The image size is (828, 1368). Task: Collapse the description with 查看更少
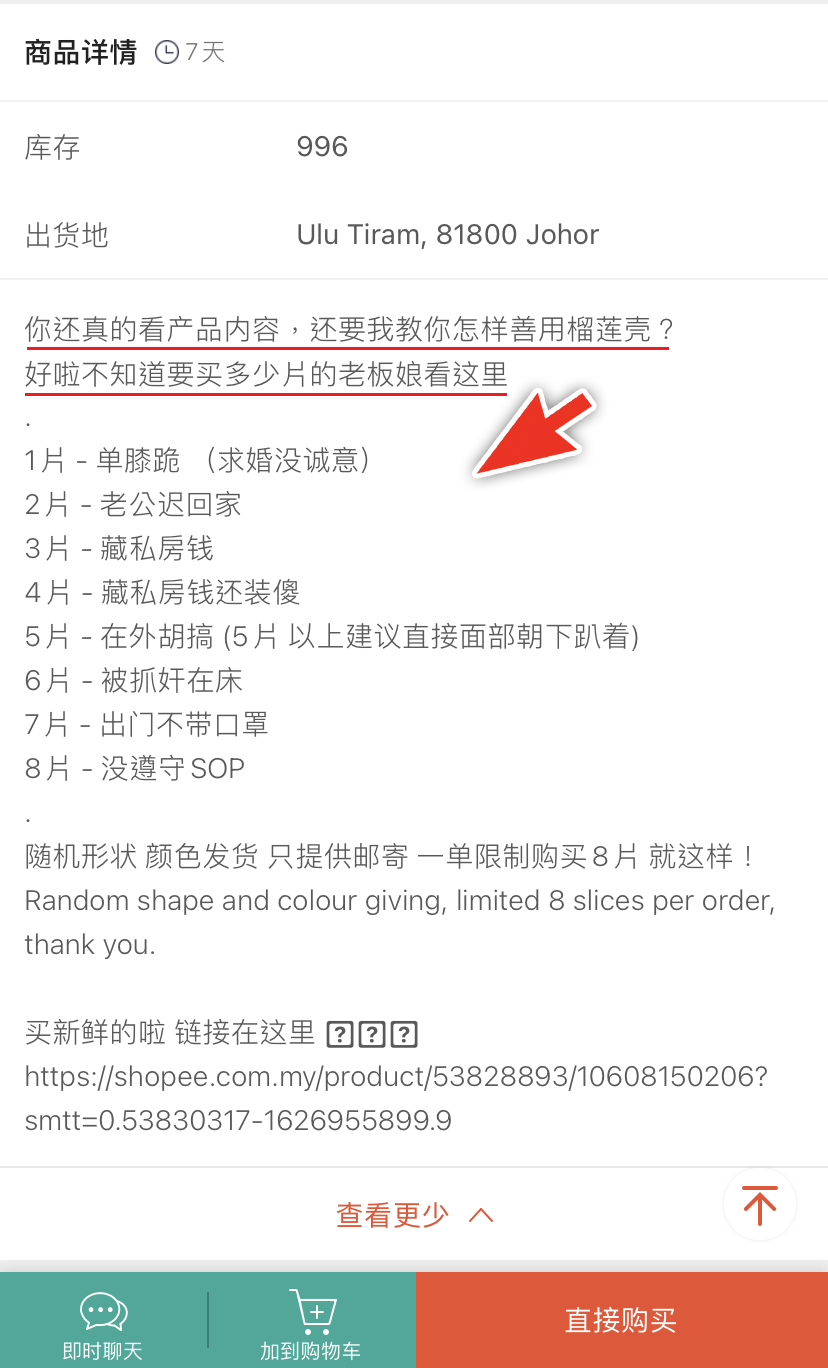pos(413,1215)
